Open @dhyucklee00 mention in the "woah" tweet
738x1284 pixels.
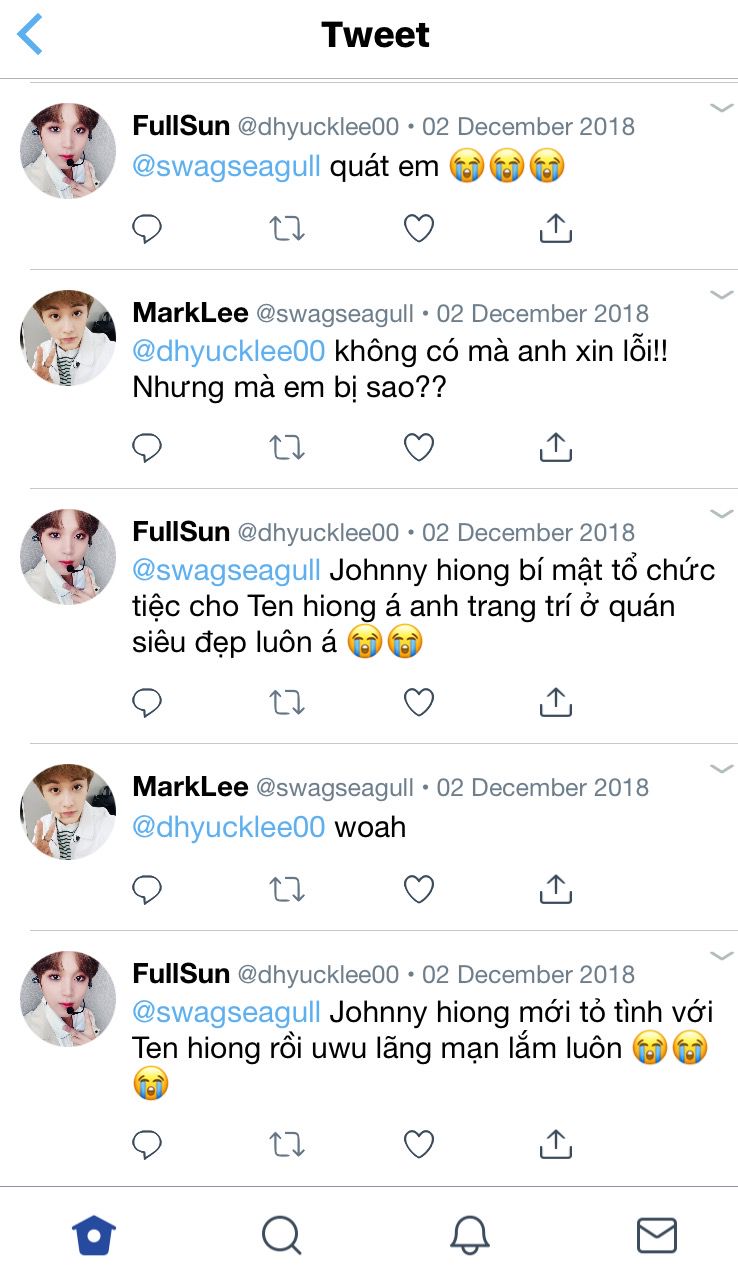pyautogui.click(x=229, y=826)
